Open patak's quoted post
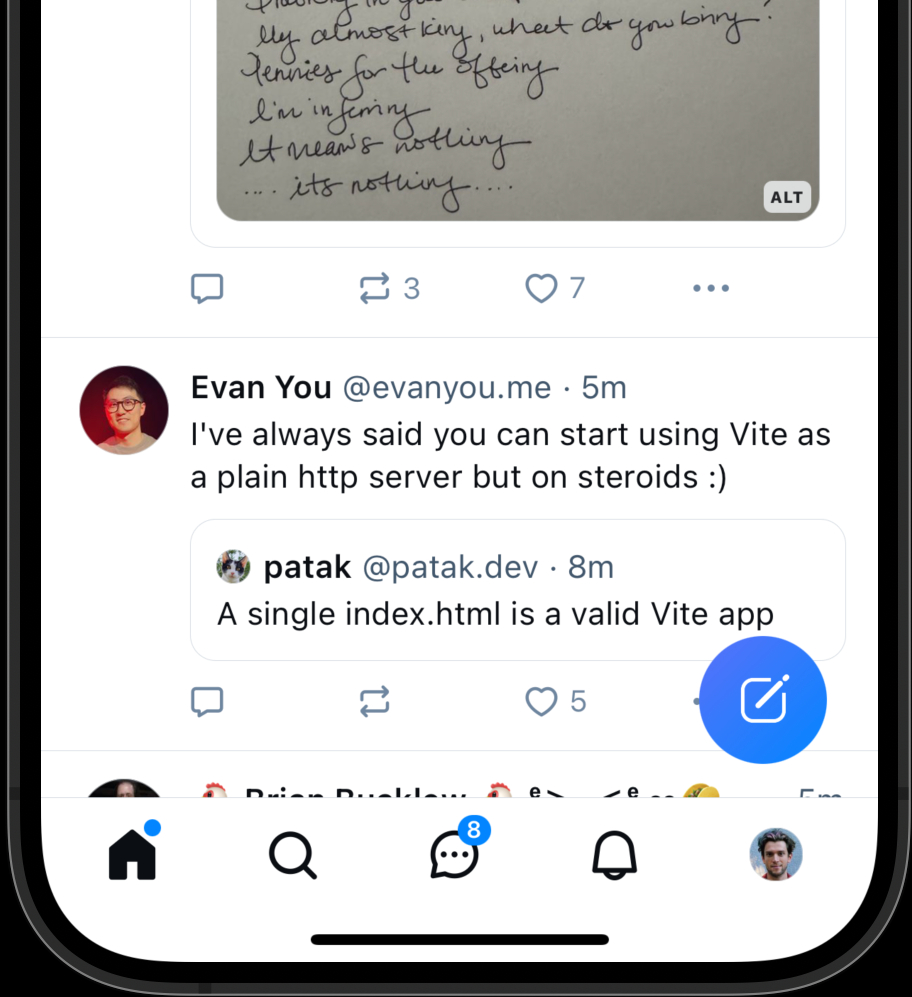Image resolution: width=912 pixels, height=997 pixels. tap(517, 591)
